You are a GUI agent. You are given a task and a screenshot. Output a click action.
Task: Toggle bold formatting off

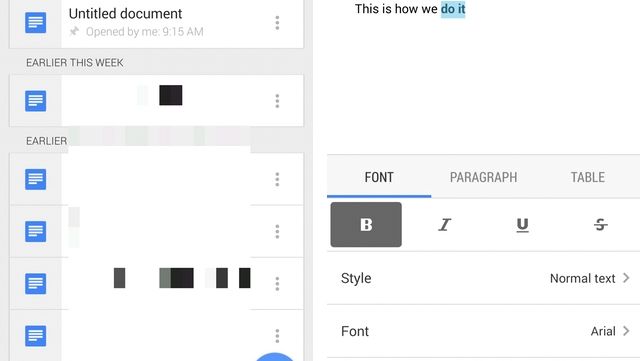click(366, 225)
